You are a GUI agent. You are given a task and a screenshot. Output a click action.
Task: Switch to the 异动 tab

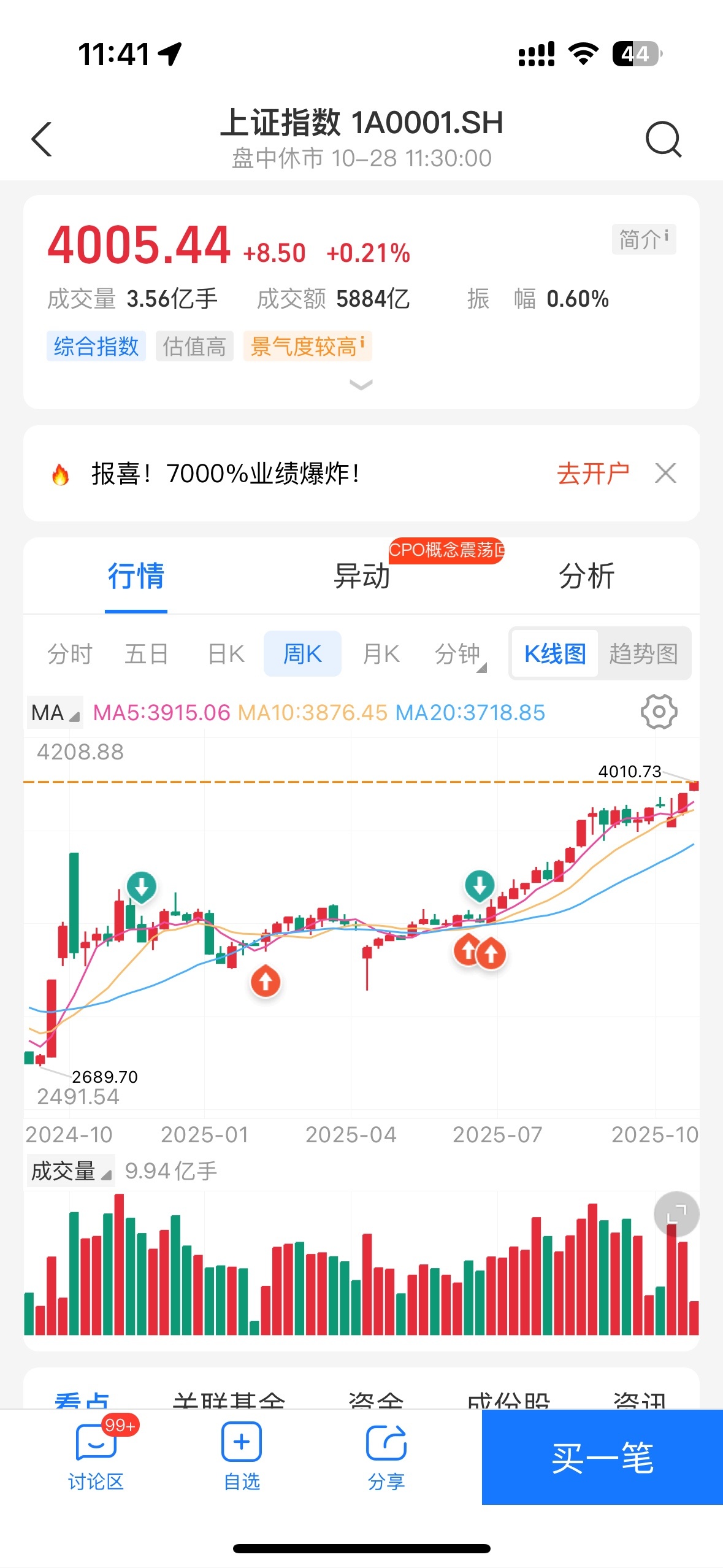click(361, 576)
